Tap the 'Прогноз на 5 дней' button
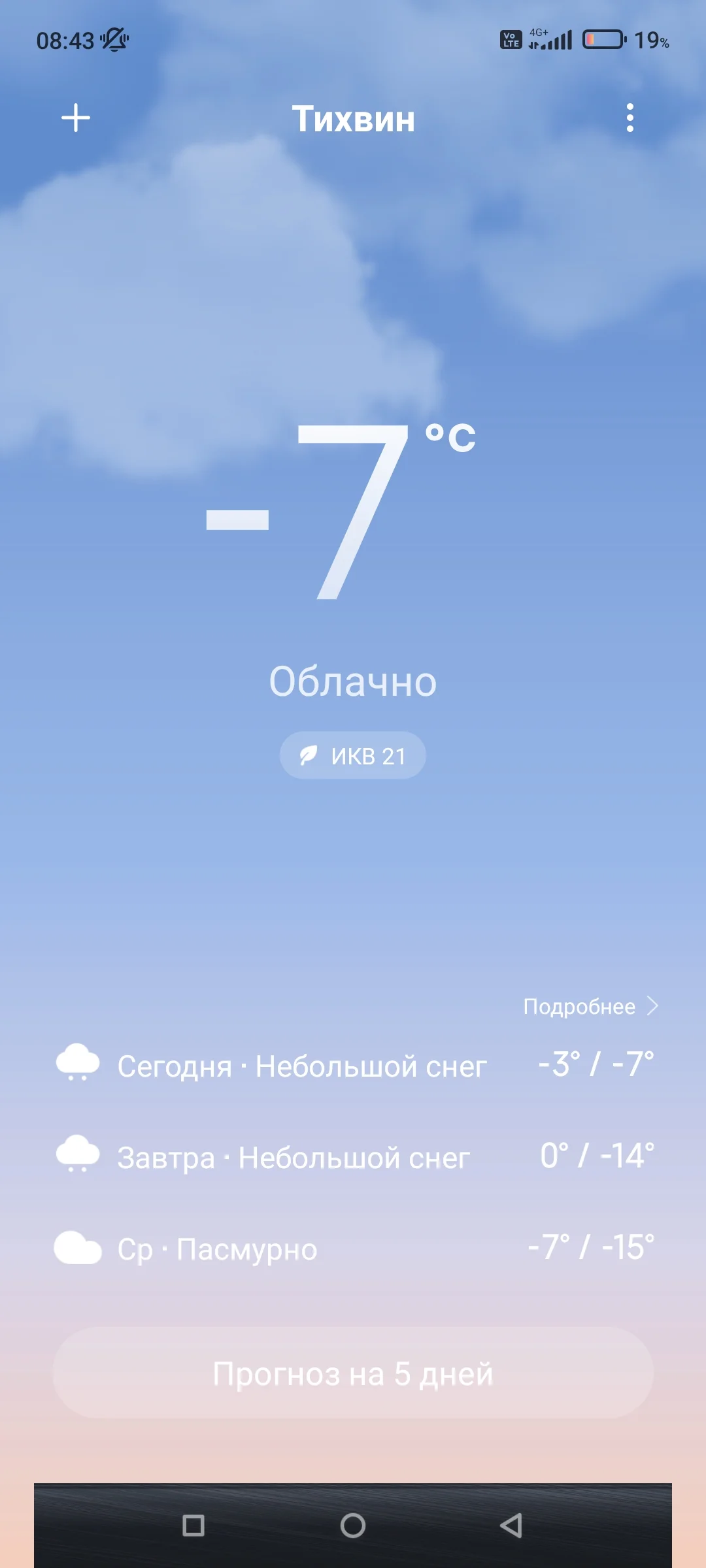706x1568 pixels. pyautogui.click(x=353, y=1374)
